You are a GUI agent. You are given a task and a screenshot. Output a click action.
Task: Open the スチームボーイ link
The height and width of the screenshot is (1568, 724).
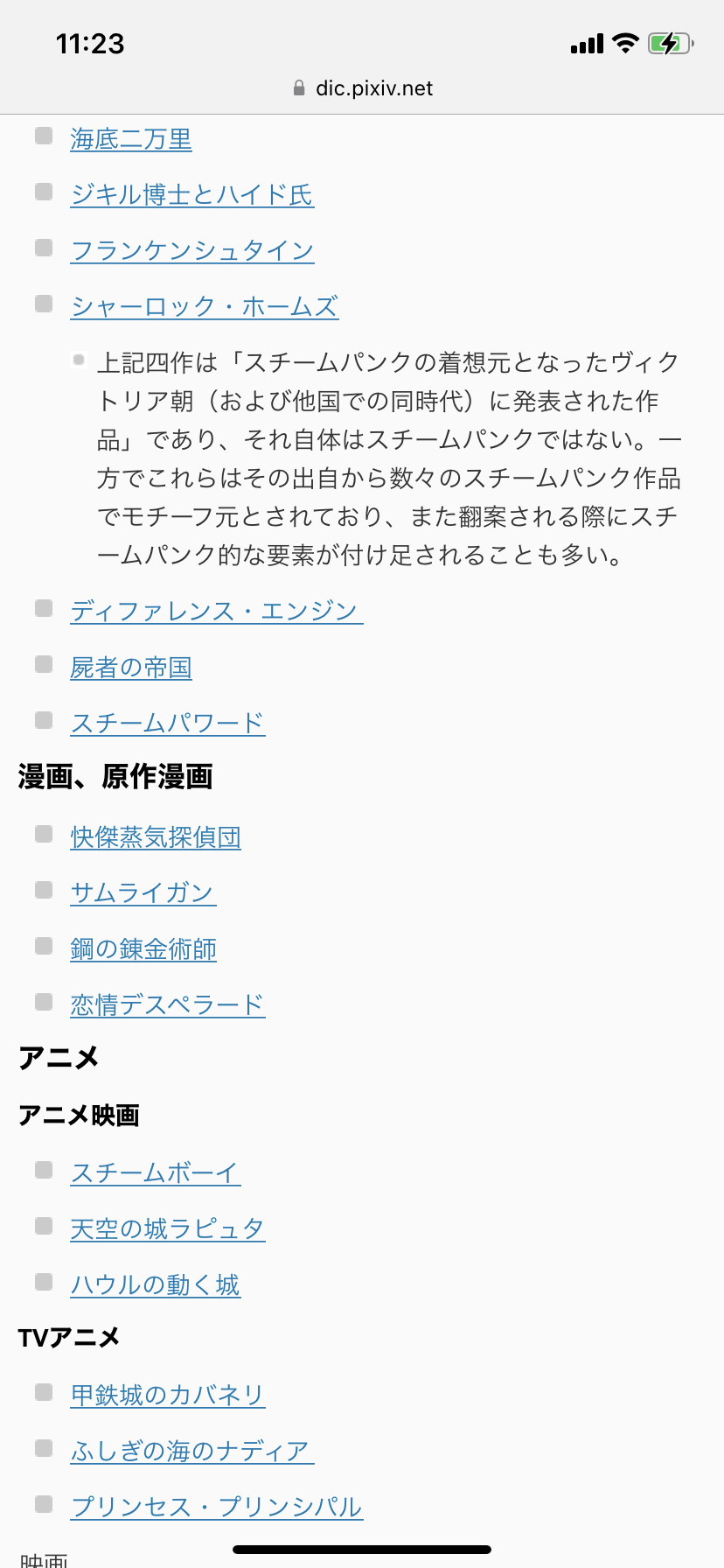pyautogui.click(x=155, y=1172)
